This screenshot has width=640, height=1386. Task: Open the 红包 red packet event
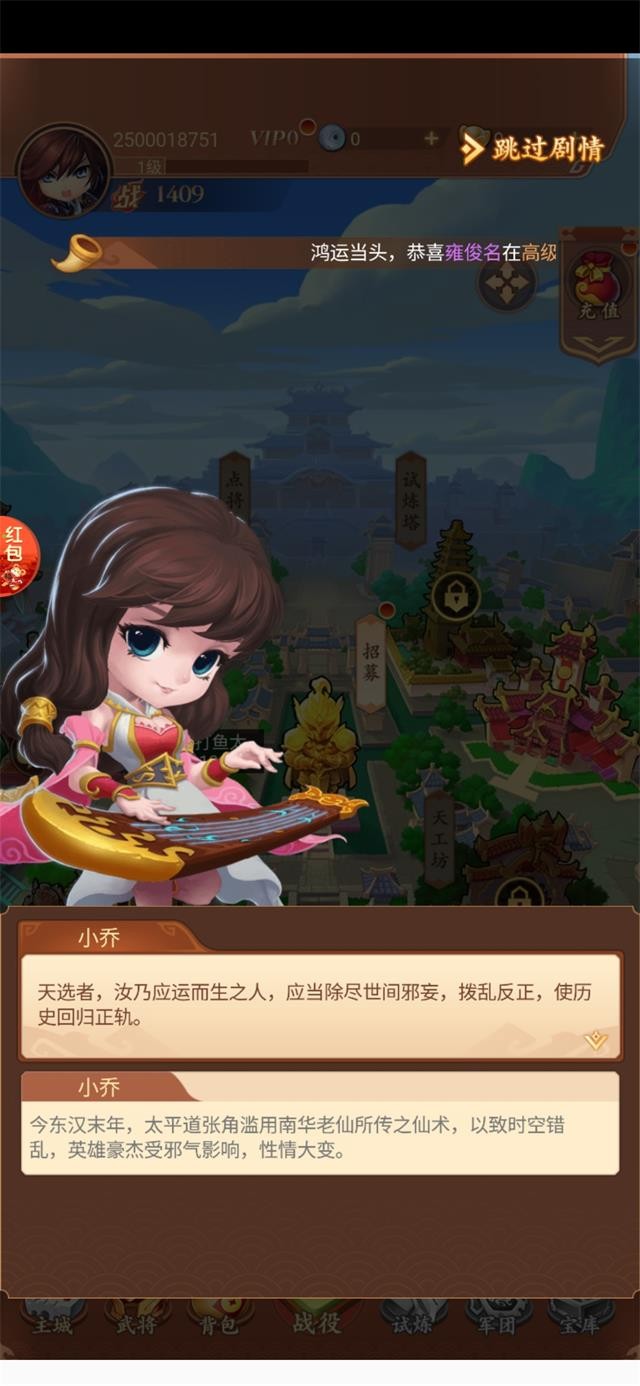tap(16, 556)
